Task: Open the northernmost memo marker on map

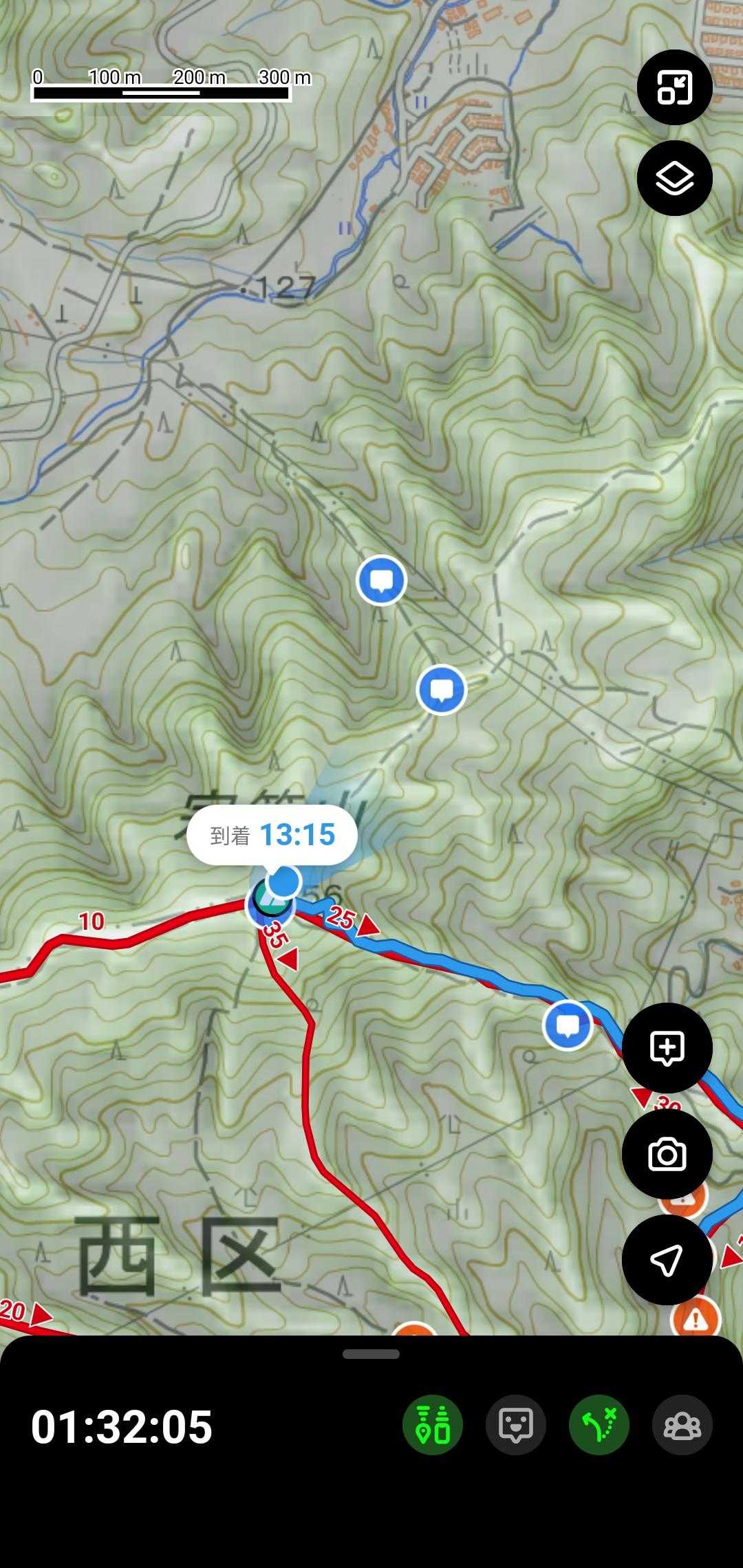Action: point(382,580)
